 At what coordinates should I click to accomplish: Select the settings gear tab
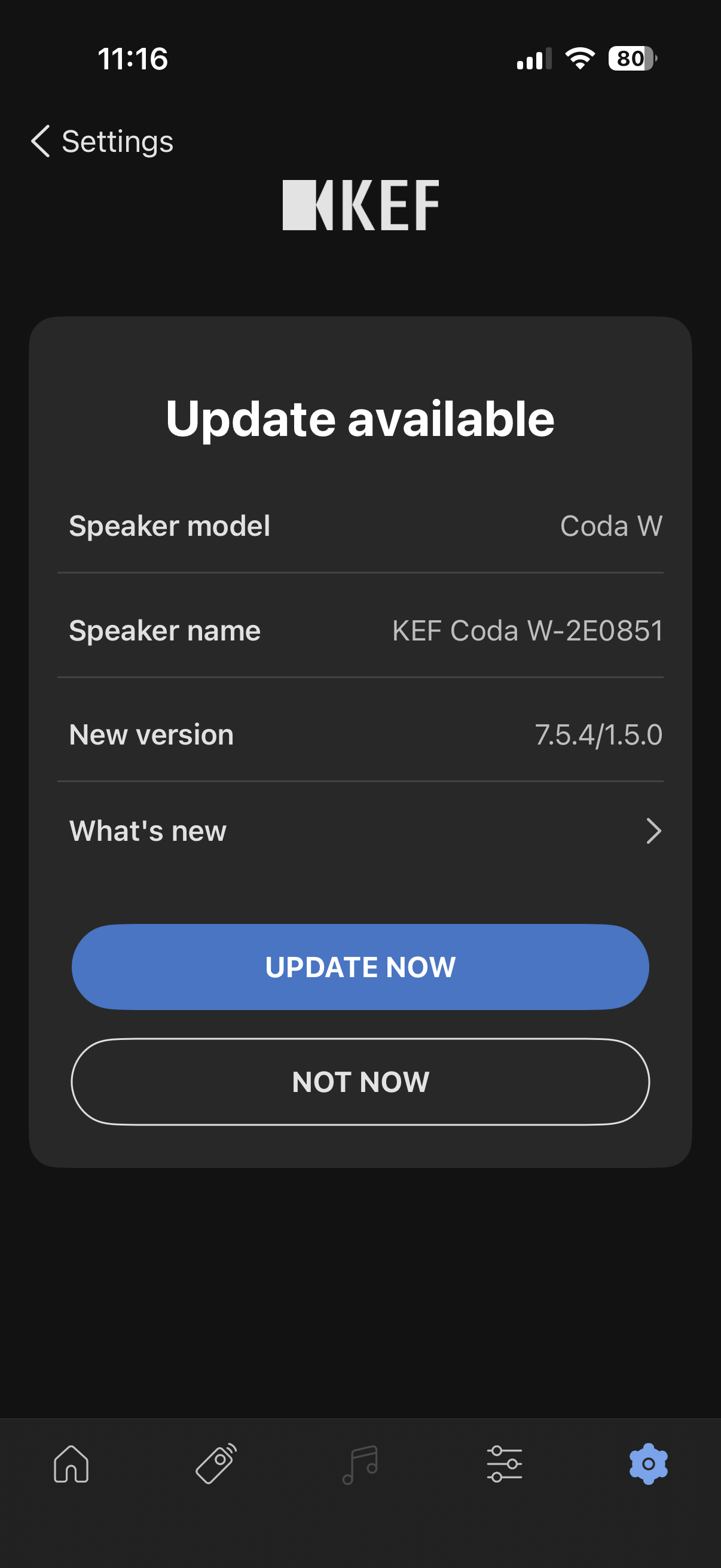pos(649,1463)
